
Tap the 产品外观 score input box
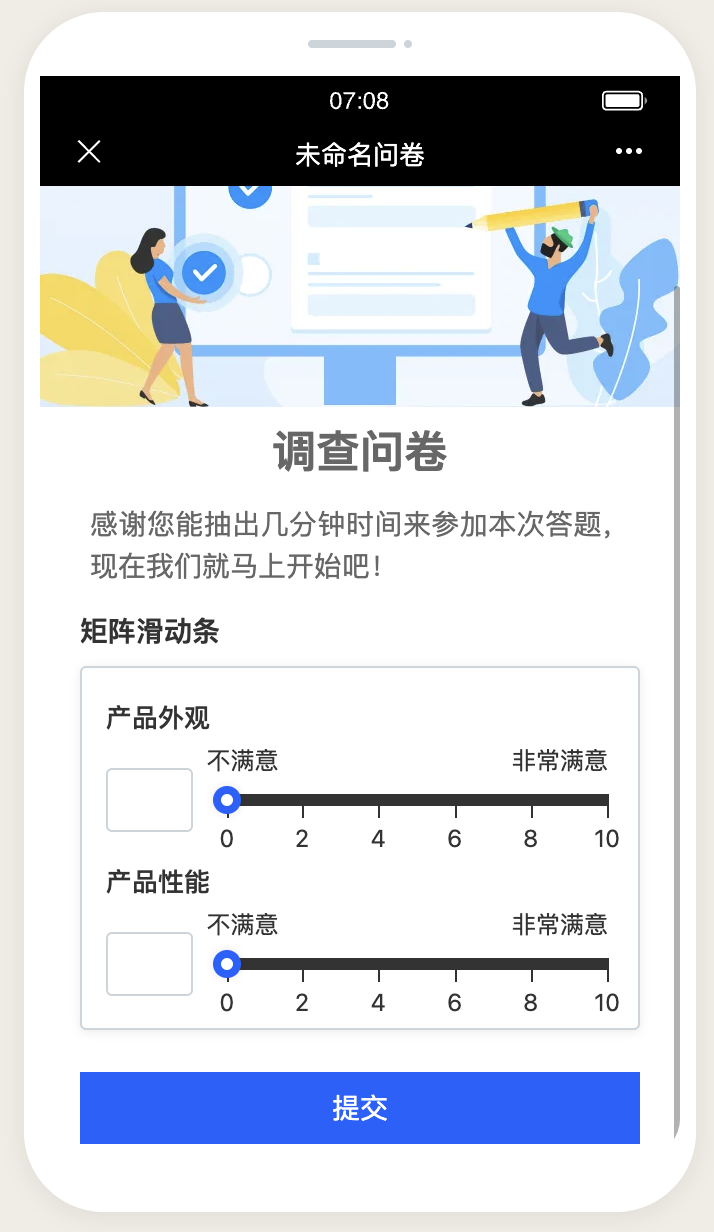click(150, 800)
